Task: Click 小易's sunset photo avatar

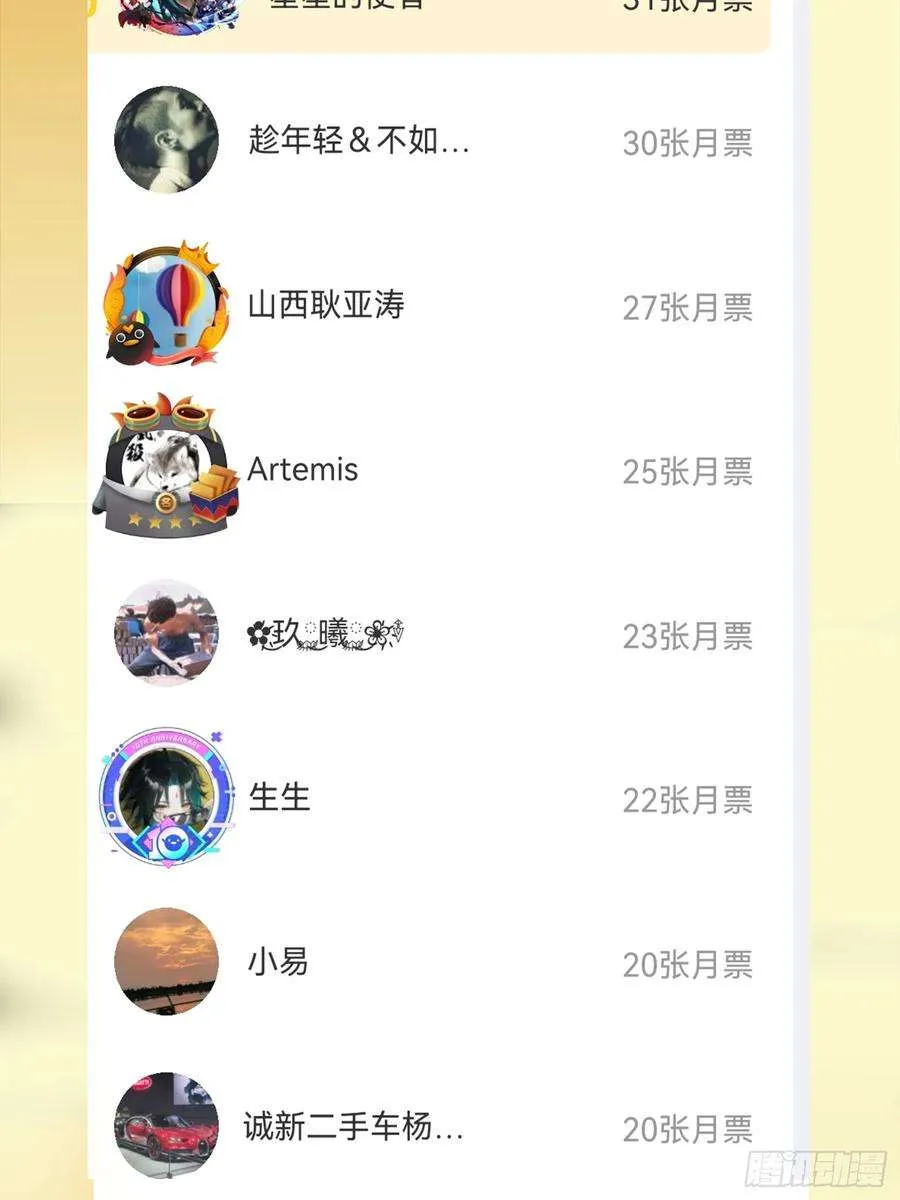Action: coord(165,963)
